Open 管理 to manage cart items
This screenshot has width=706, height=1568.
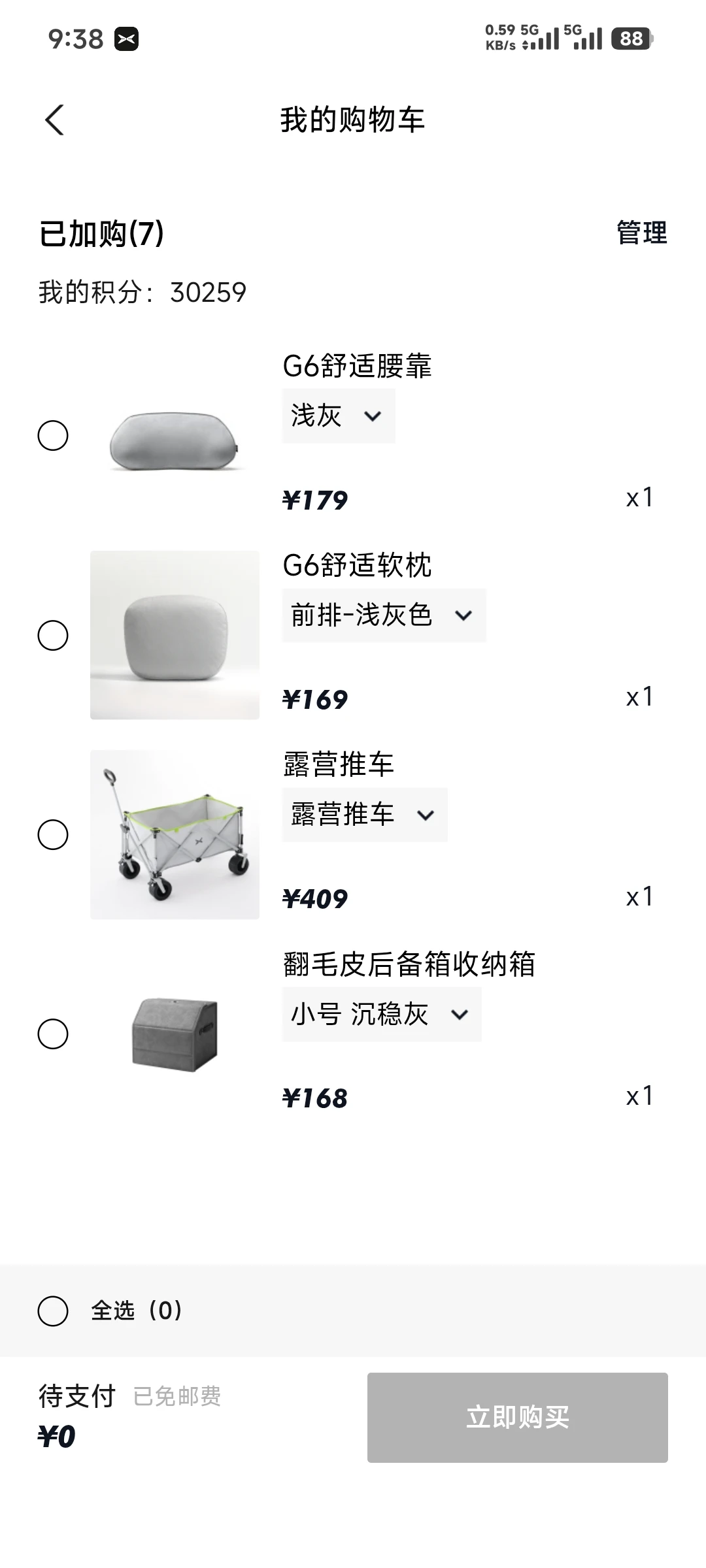[641, 233]
